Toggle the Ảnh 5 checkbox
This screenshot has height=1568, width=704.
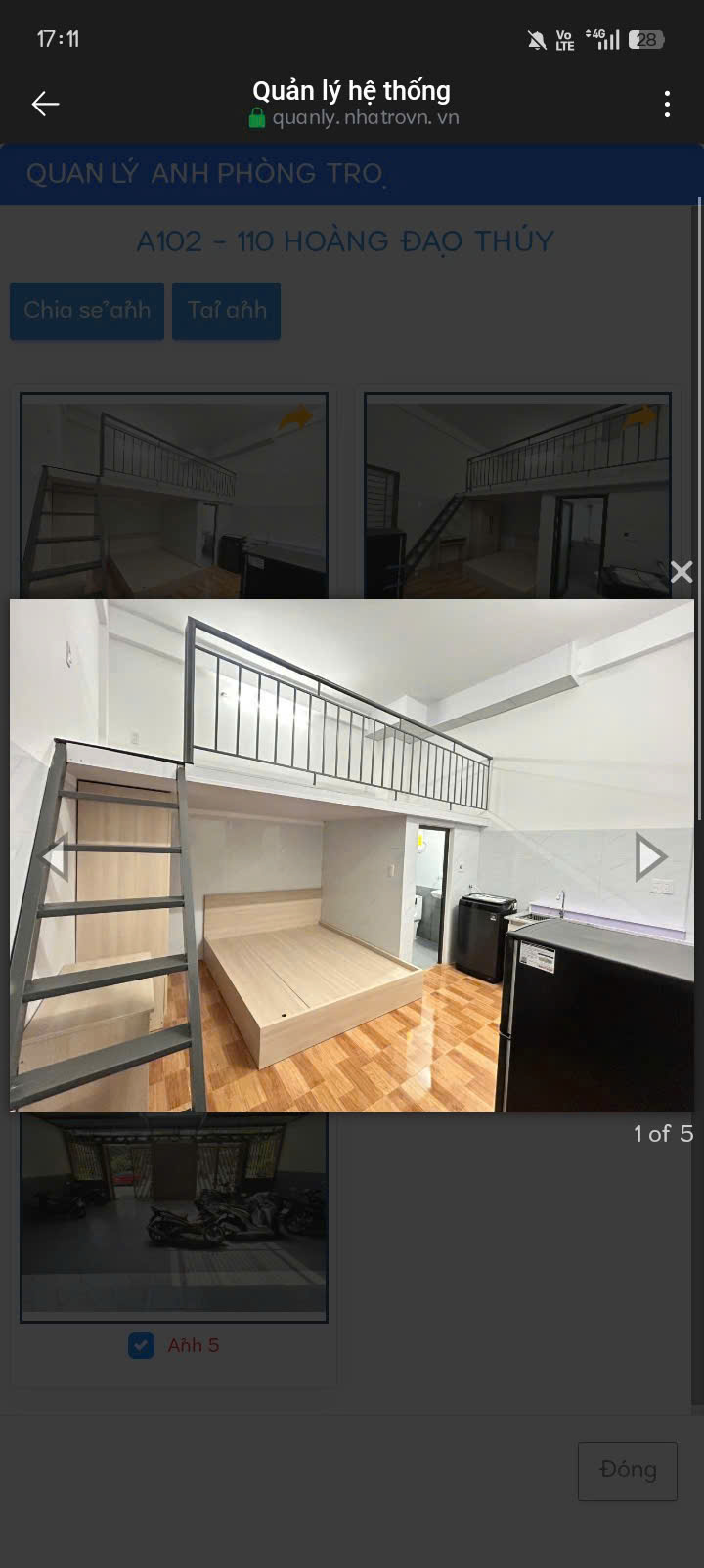(x=141, y=1346)
